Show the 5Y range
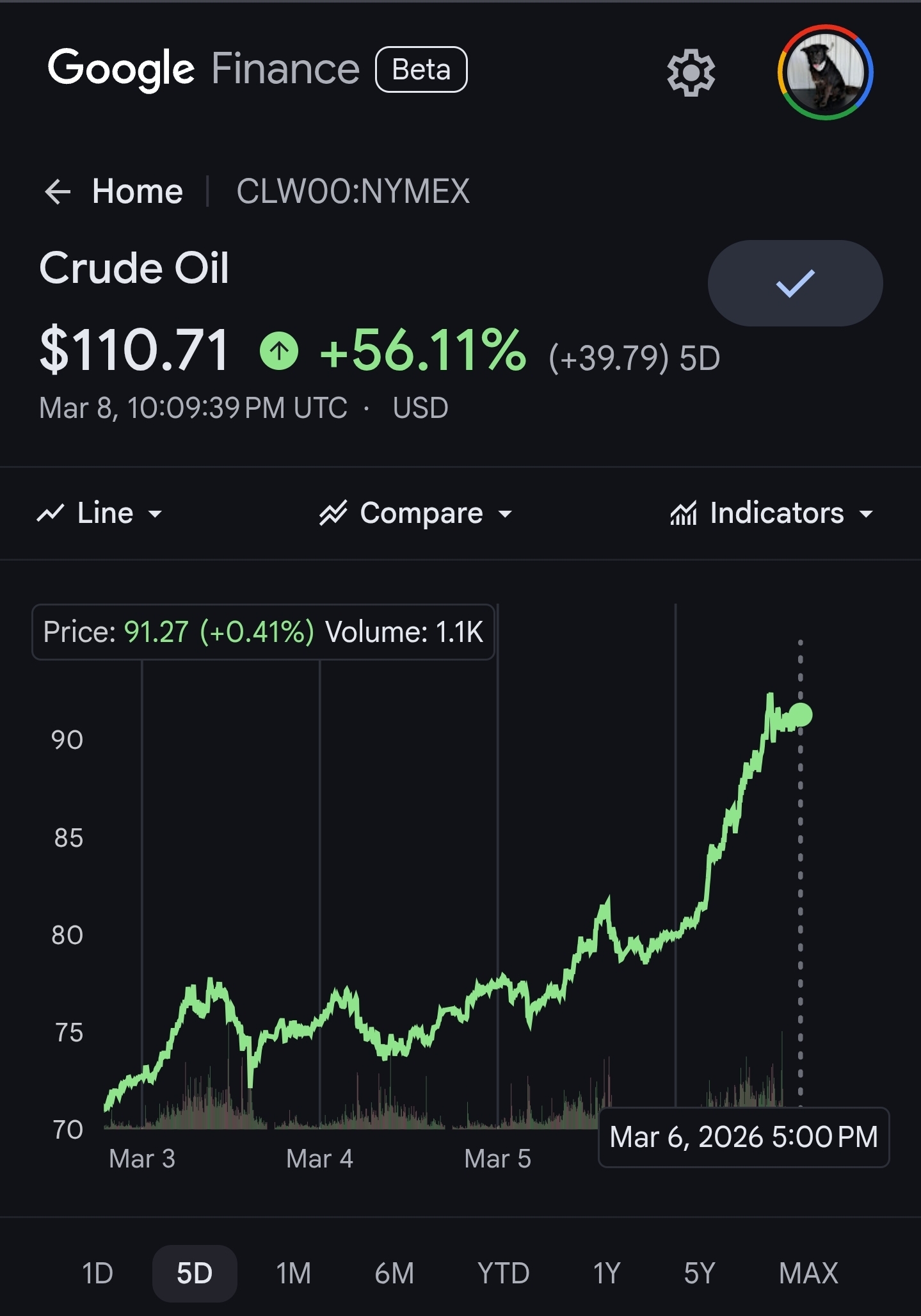The image size is (921, 1316). point(699,1273)
